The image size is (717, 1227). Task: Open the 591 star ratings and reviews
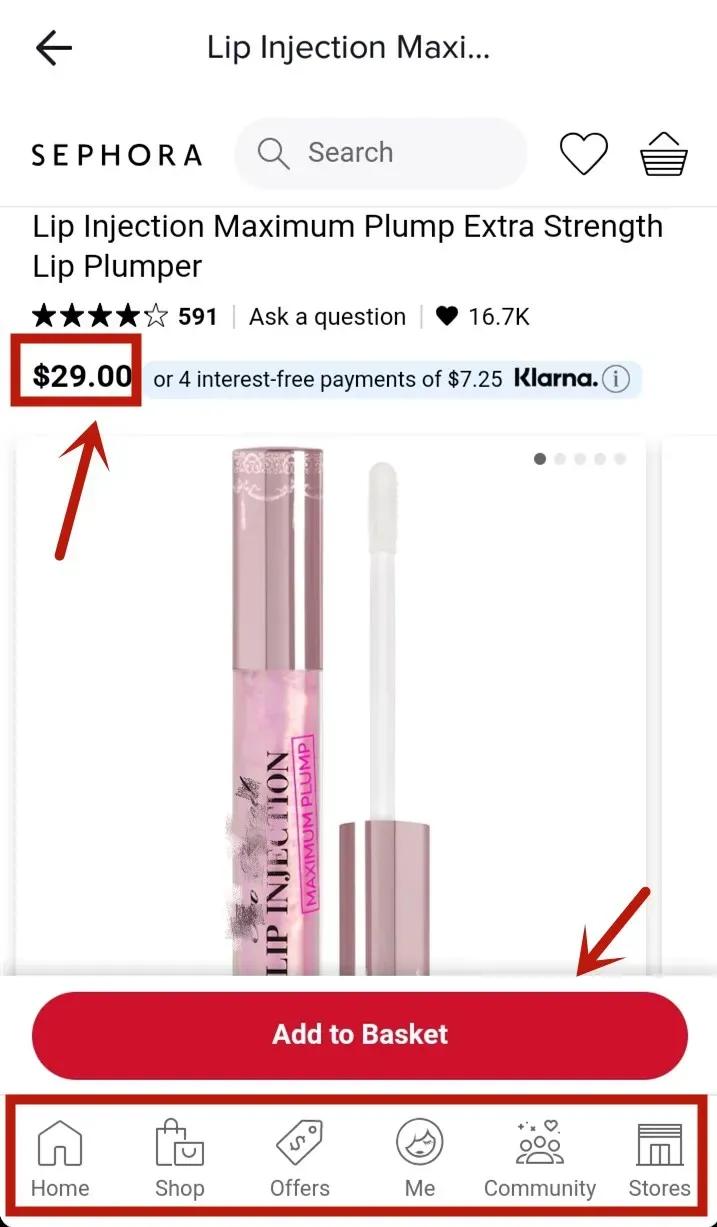[125, 317]
